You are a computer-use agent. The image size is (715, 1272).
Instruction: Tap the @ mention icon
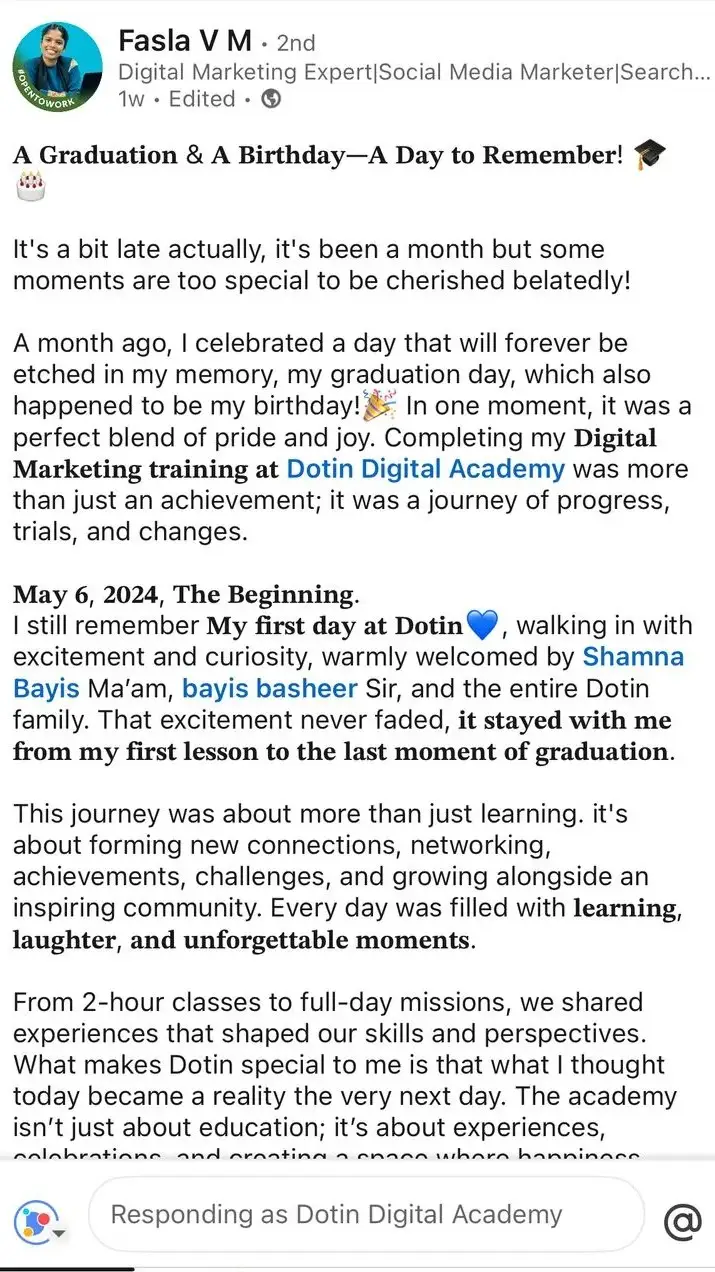683,1221
